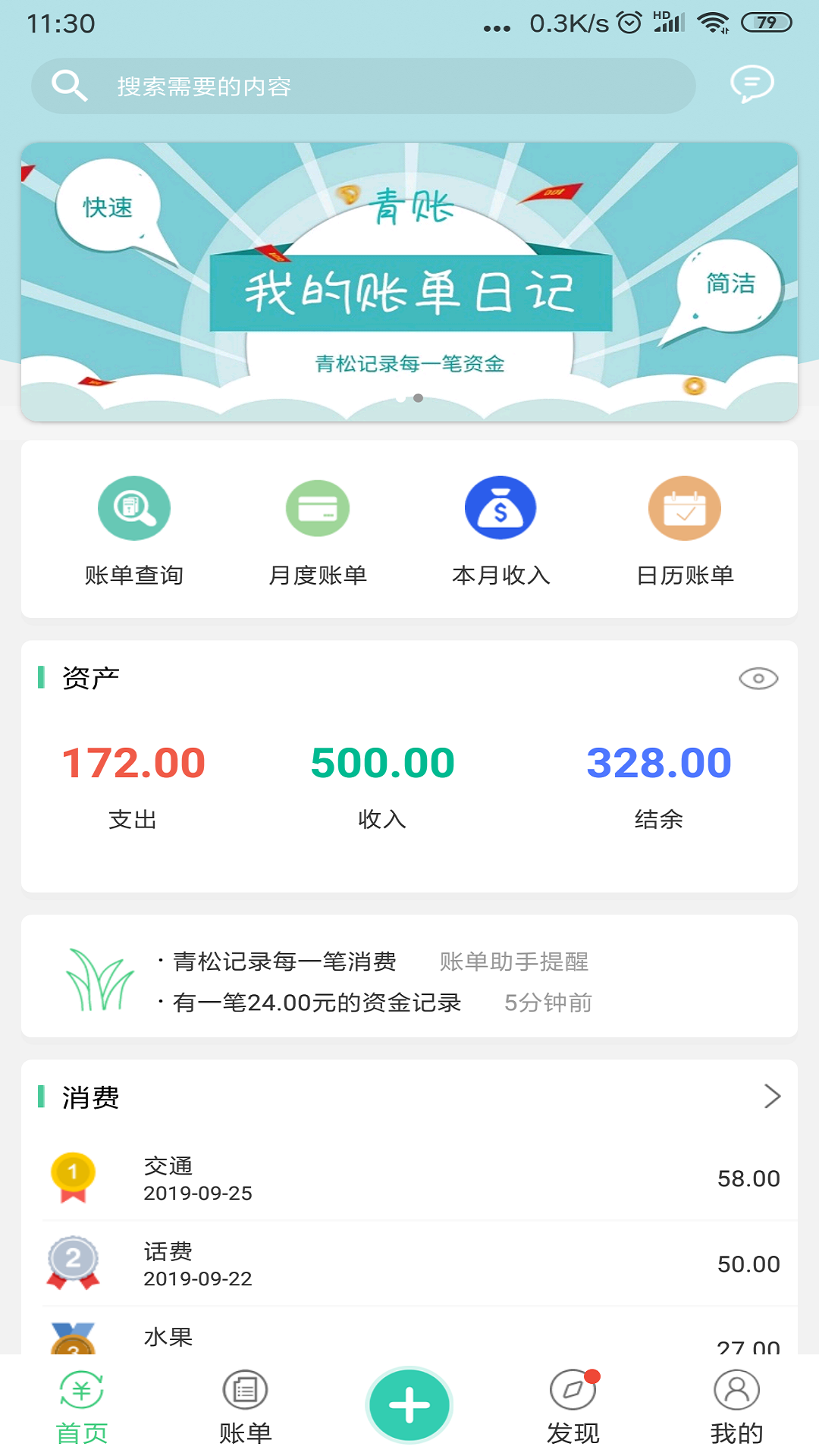
Task: Expand the 消费 list with the arrow
Action: (772, 1097)
